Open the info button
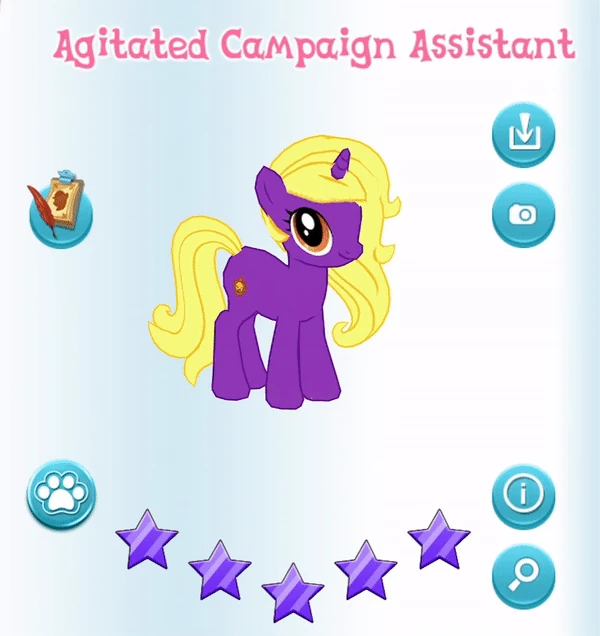Image resolution: width=600 pixels, height=636 pixels. tap(523, 496)
